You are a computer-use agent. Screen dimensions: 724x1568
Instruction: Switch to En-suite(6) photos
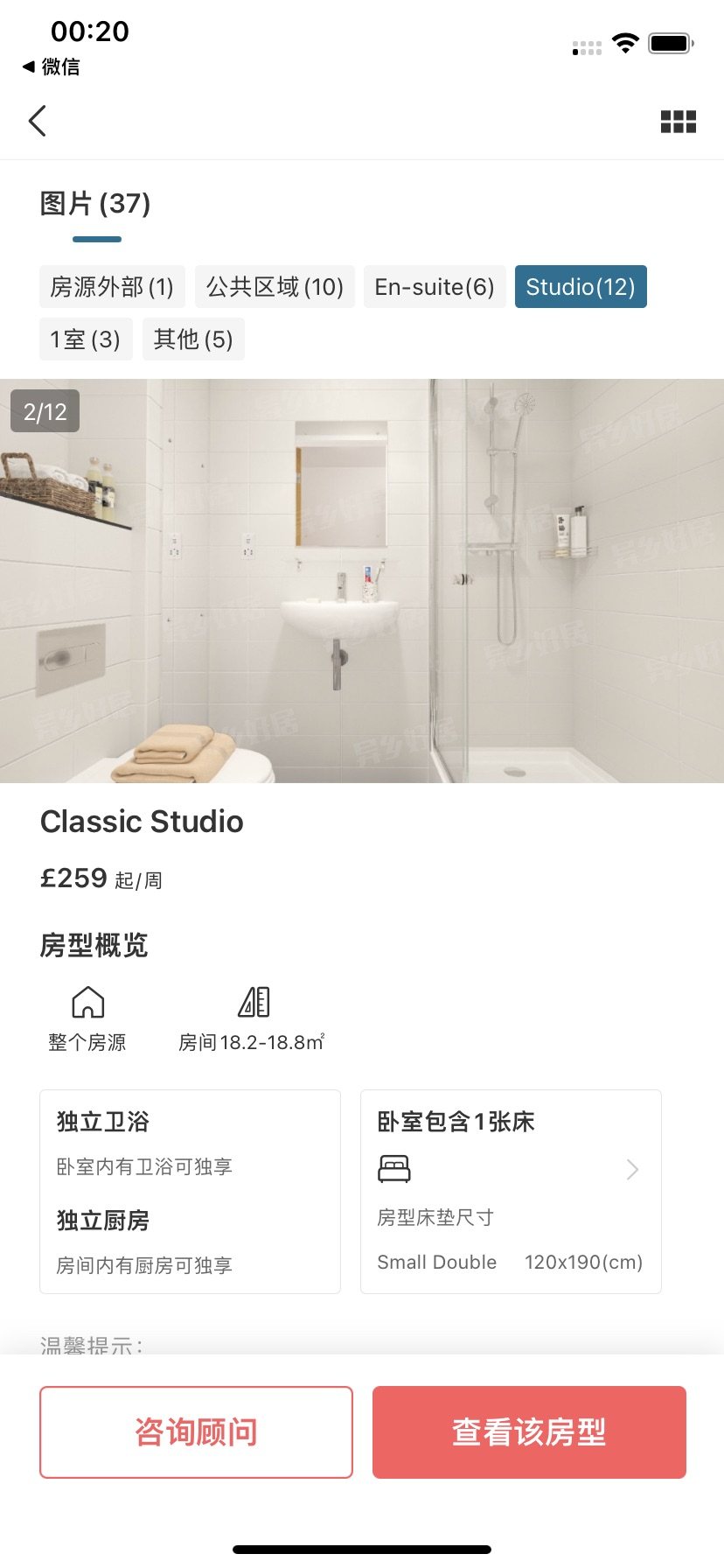point(435,287)
